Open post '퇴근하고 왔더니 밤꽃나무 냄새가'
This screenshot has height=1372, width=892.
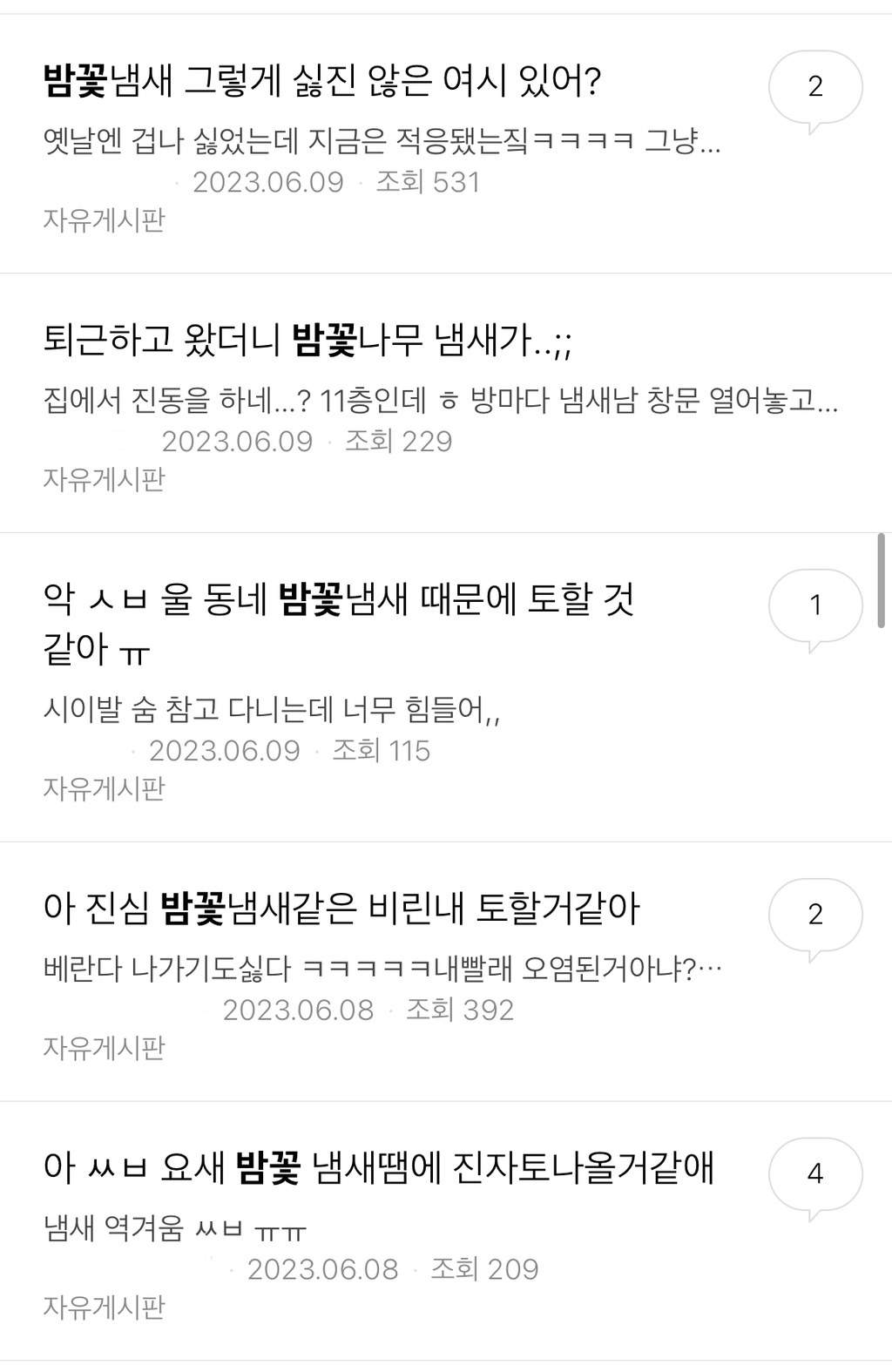tap(307, 340)
